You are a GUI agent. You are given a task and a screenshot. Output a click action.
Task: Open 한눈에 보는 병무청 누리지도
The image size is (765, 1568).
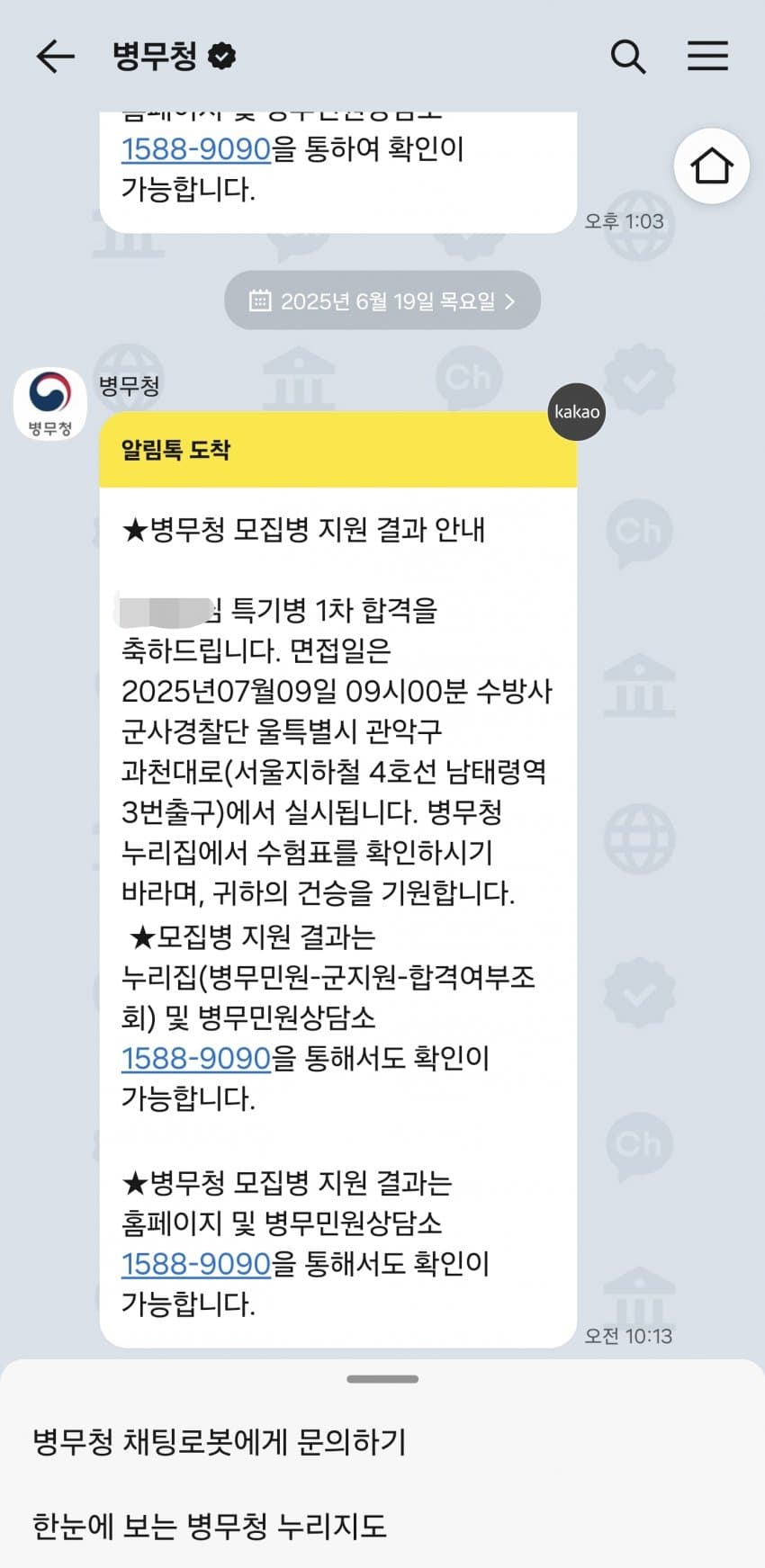pyautogui.click(x=210, y=1526)
